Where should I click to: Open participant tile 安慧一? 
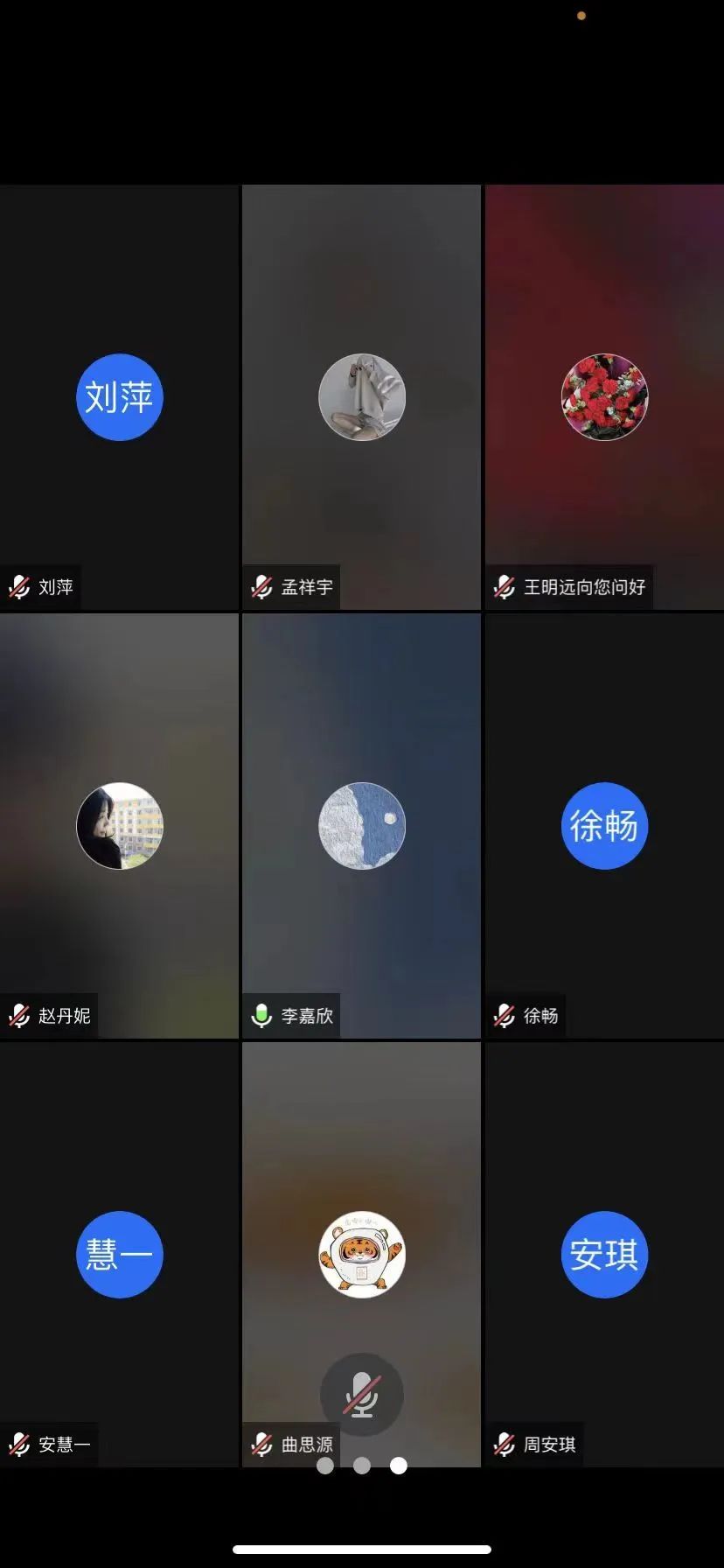click(119, 1255)
